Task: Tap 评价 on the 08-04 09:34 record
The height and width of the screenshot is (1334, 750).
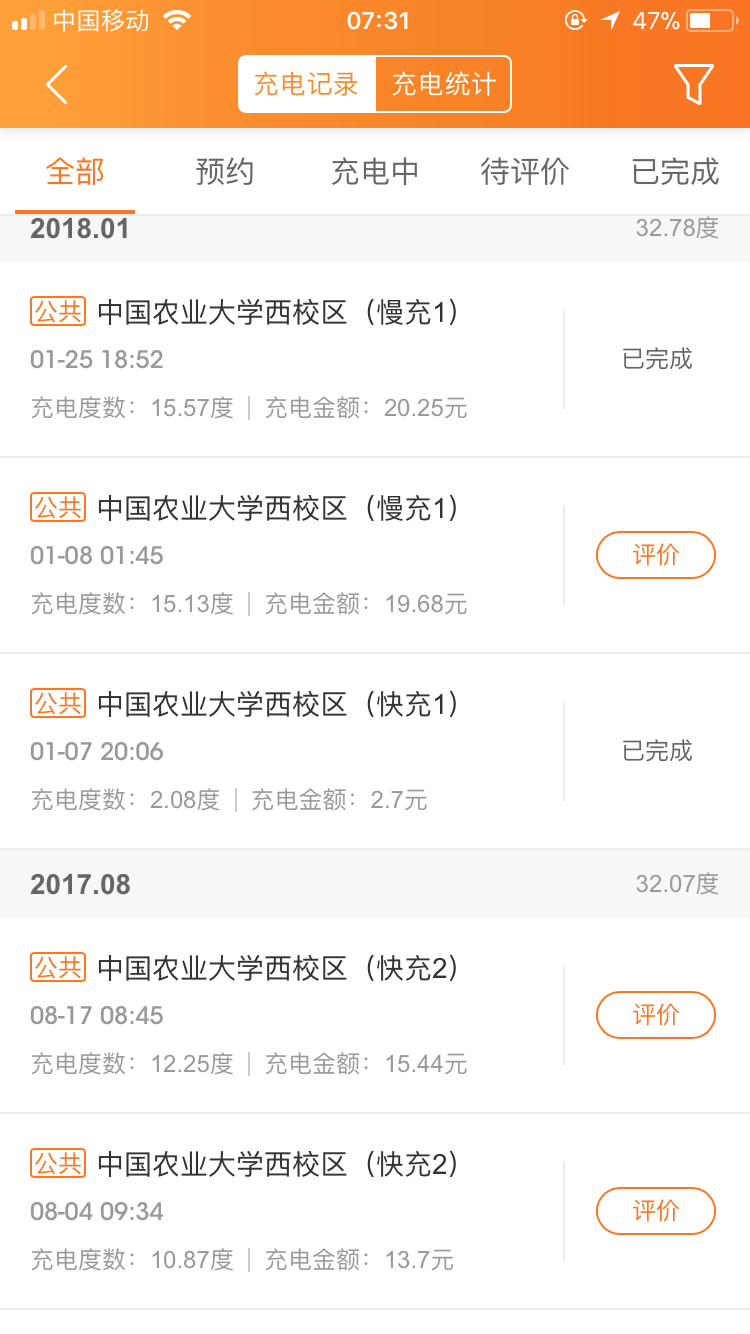Action: (656, 1211)
